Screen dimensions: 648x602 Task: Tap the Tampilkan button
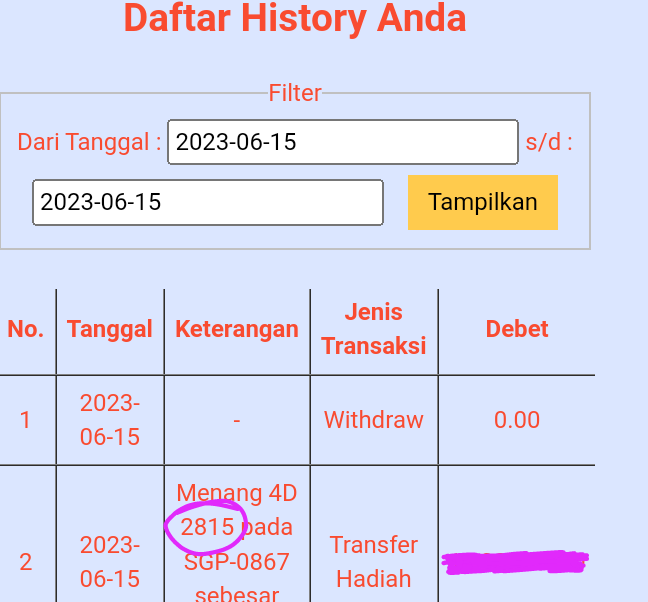pos(482,202)
